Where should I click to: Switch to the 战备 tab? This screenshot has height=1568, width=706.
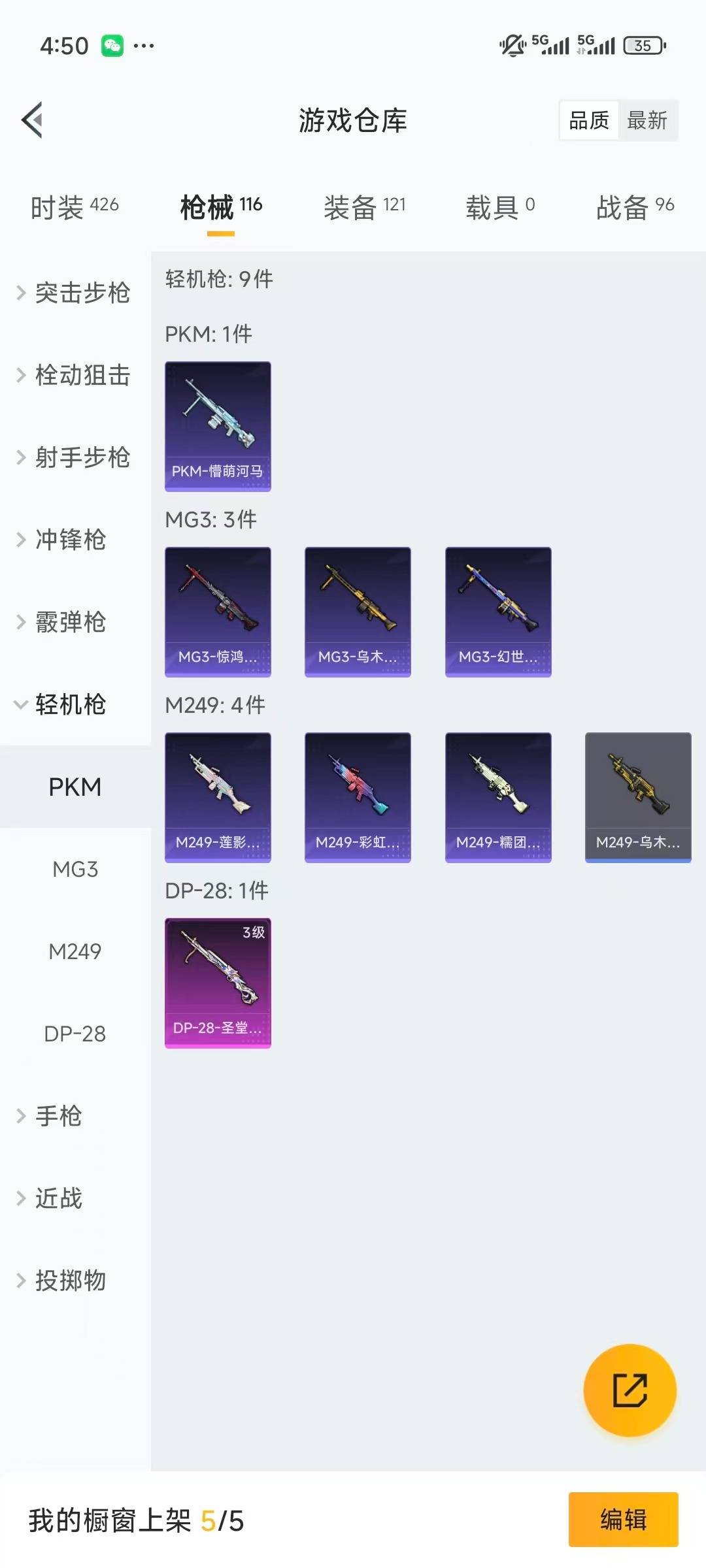coord(634,207)
